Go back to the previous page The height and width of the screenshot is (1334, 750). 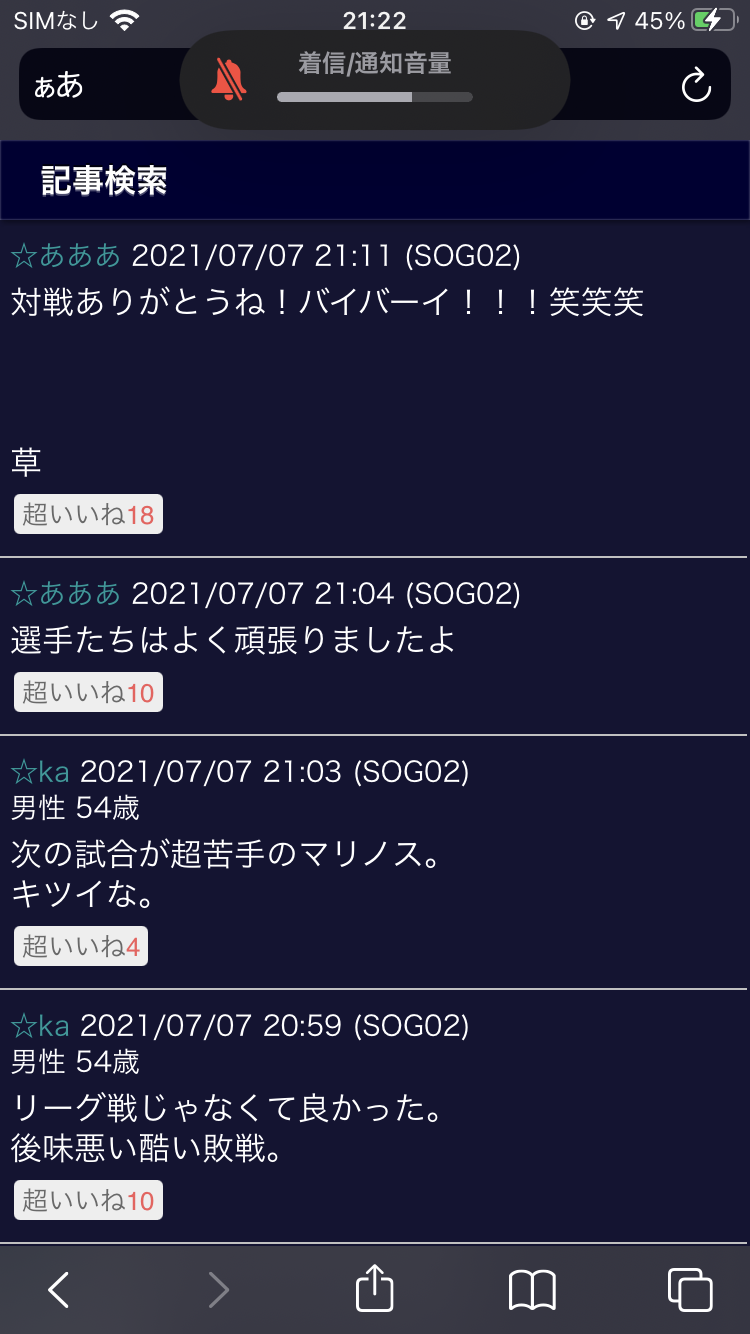[59, 1290]
